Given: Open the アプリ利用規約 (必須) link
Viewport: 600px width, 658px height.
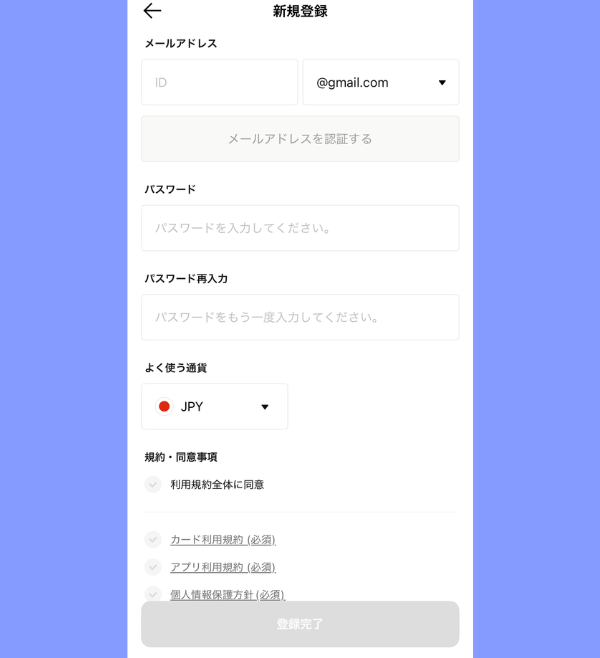Looking at the screenshot, I should (x=222, y=567).
